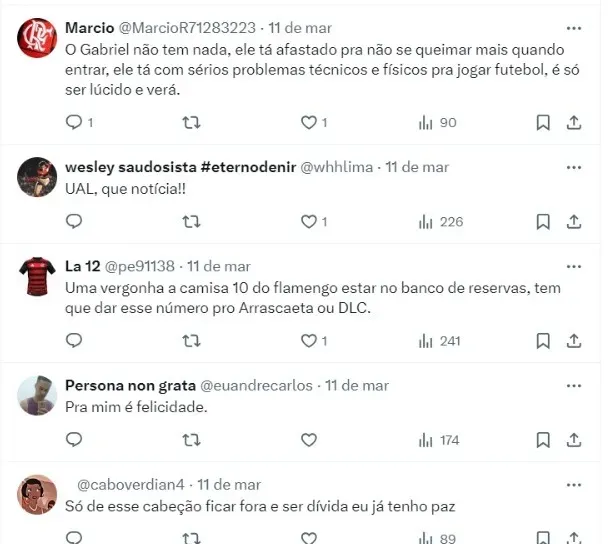The image size is (613, 544).
Task: Reply to Marcio's tweet
Action: point(73,123)
